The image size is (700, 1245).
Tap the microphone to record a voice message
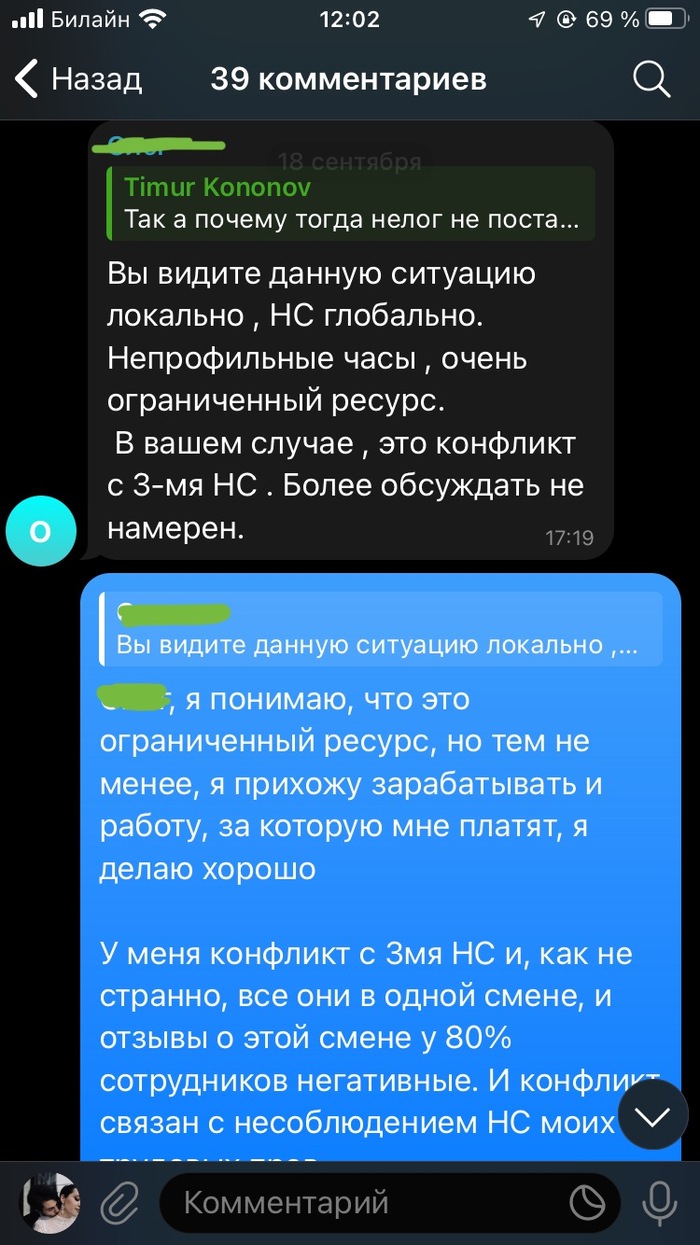[658, 1203]
